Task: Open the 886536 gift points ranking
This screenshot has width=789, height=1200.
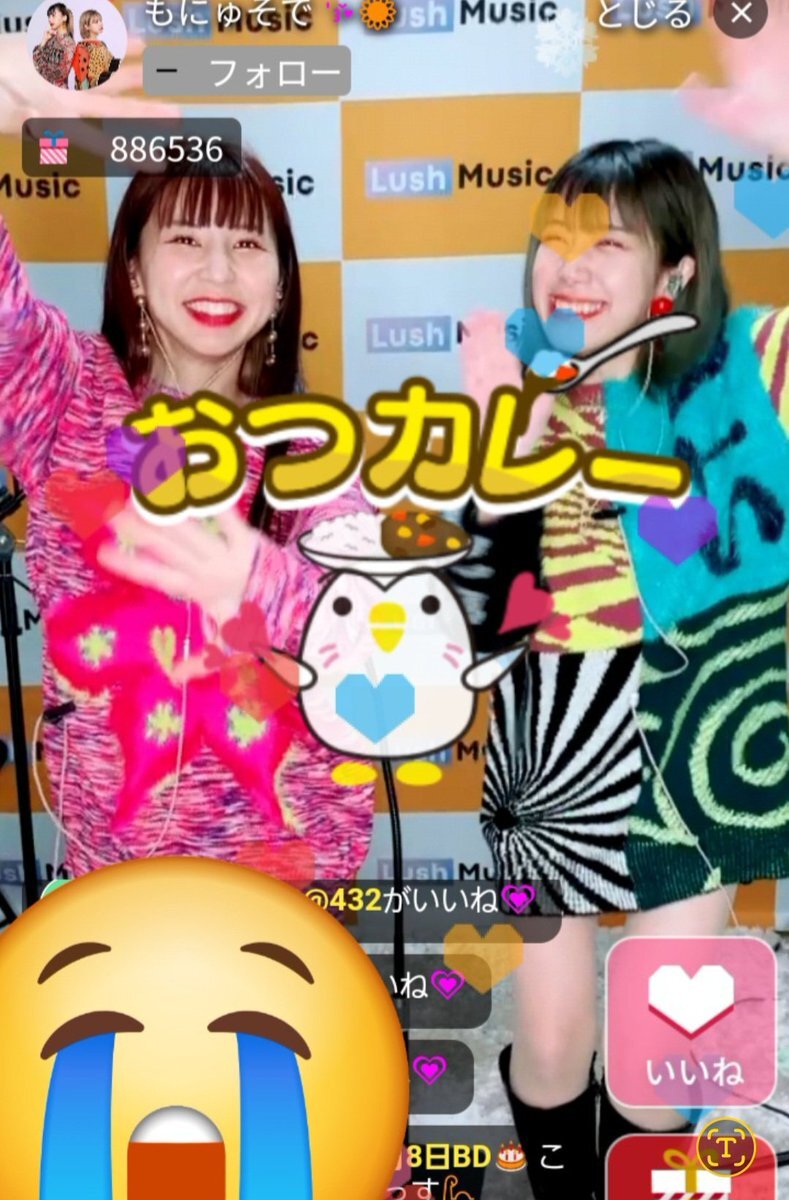Action: pyautogui.click(x=131, y=148)
